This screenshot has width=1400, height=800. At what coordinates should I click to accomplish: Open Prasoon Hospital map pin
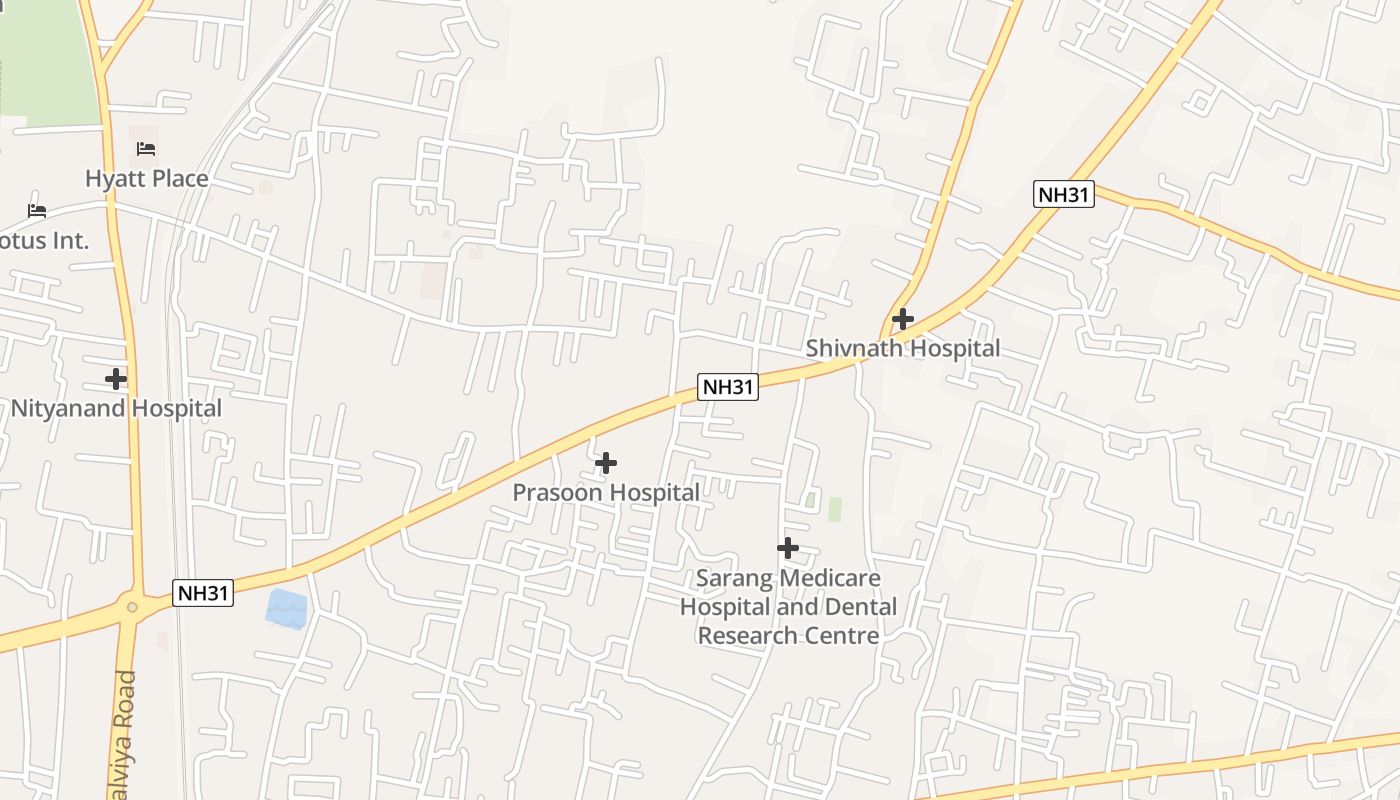pyautogui.click(x=605, y=463)
